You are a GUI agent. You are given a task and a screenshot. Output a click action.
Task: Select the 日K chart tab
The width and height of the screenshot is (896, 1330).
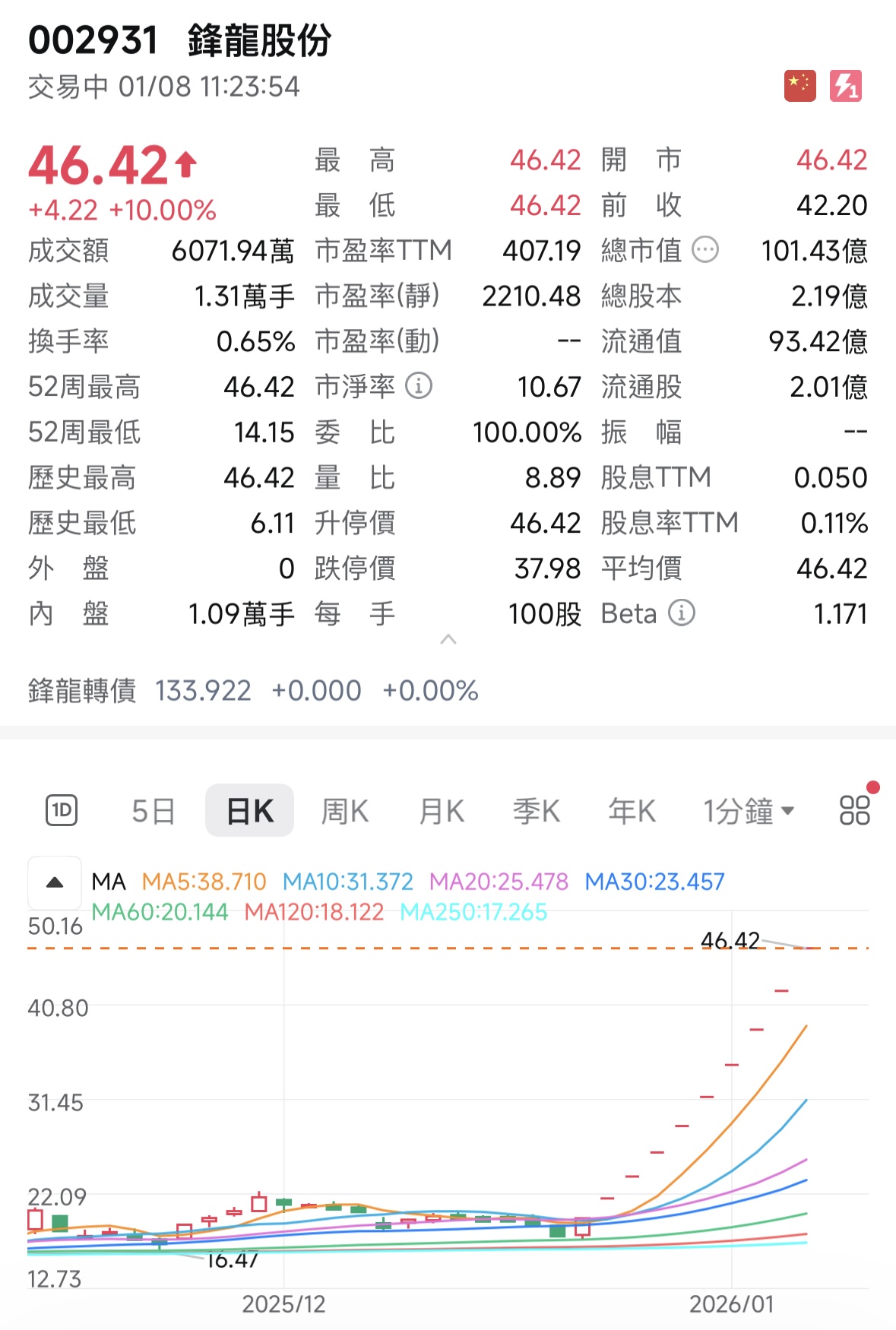(249, 811)
